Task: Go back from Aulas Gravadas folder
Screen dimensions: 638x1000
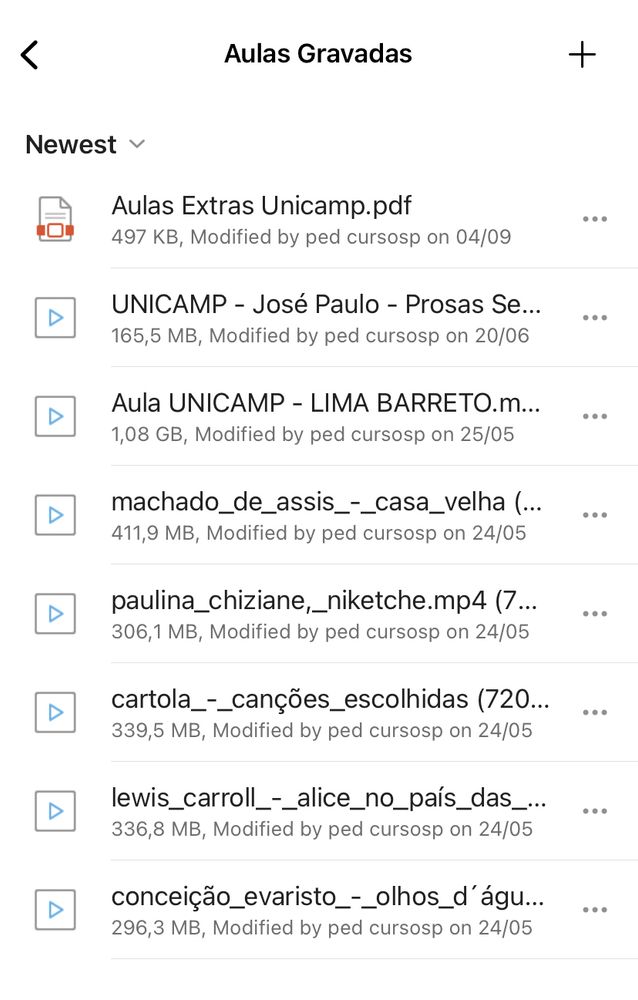Action: click(30, 55)
